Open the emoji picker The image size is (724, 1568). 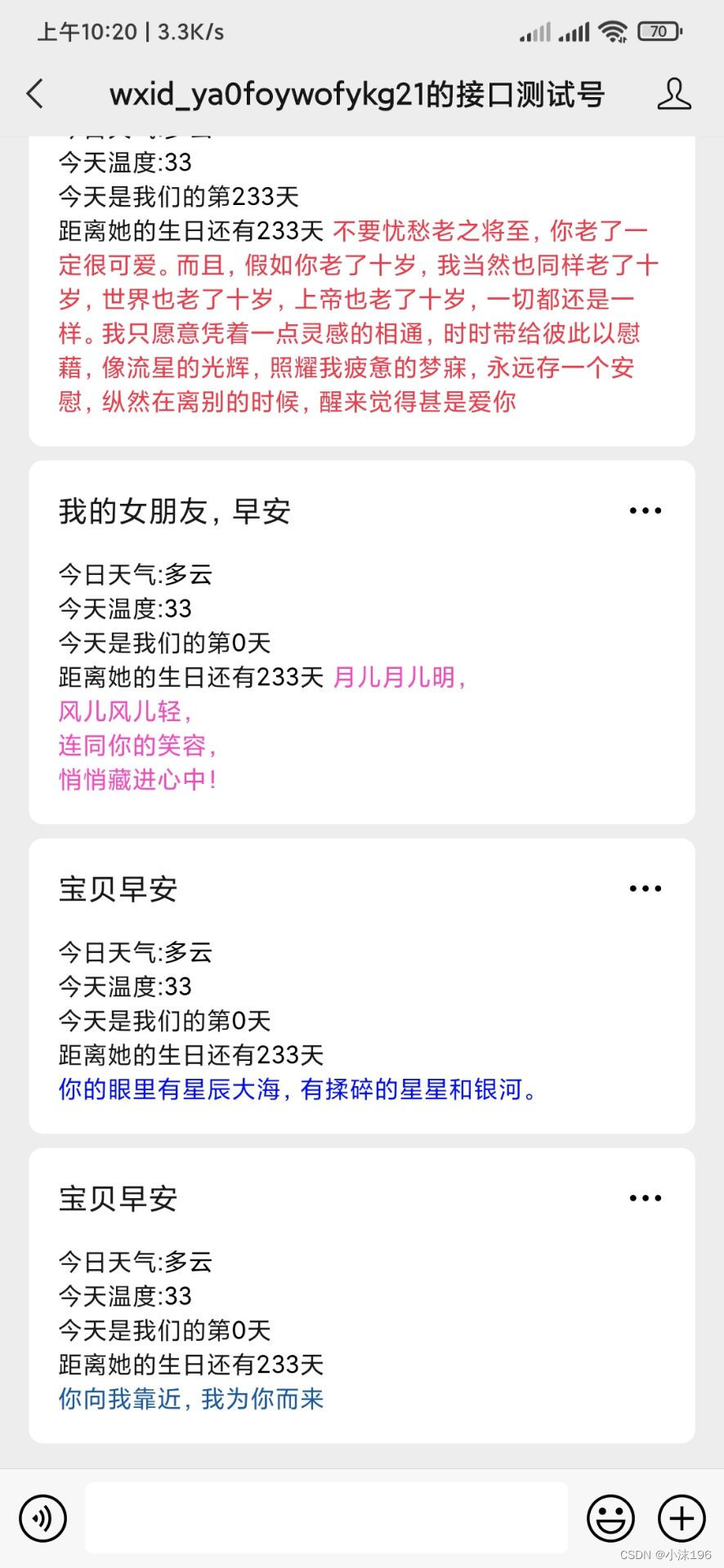tap(610, 1518)
